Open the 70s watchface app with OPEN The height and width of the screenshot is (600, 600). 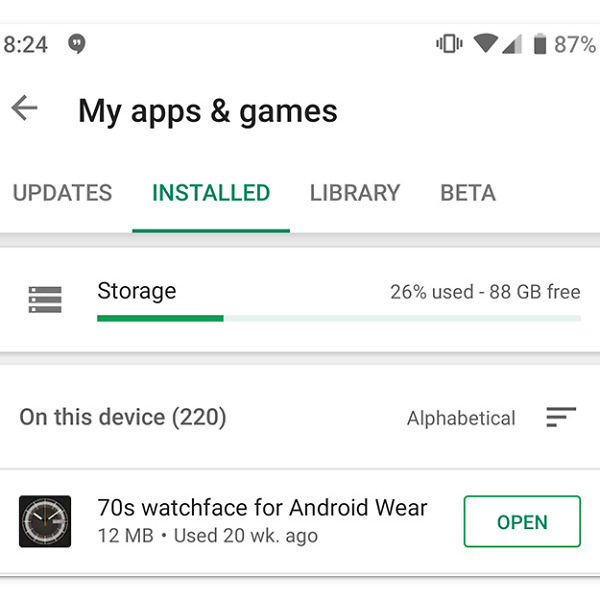point(522,522)
